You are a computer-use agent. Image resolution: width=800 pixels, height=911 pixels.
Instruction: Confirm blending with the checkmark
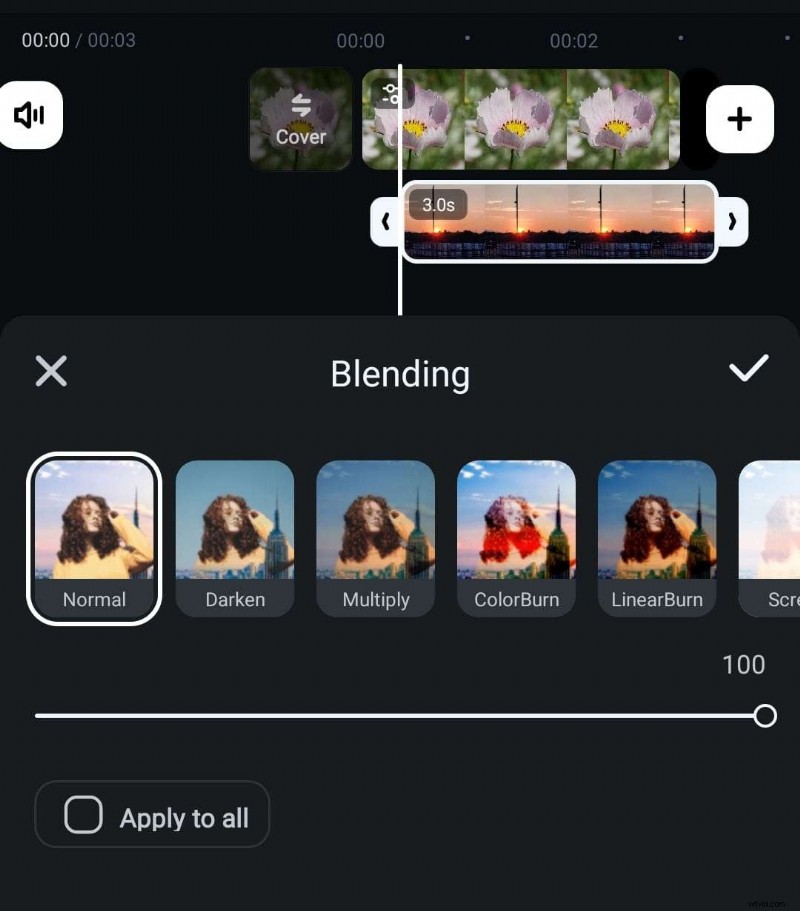pyautogui.click(x=749, y=370)
